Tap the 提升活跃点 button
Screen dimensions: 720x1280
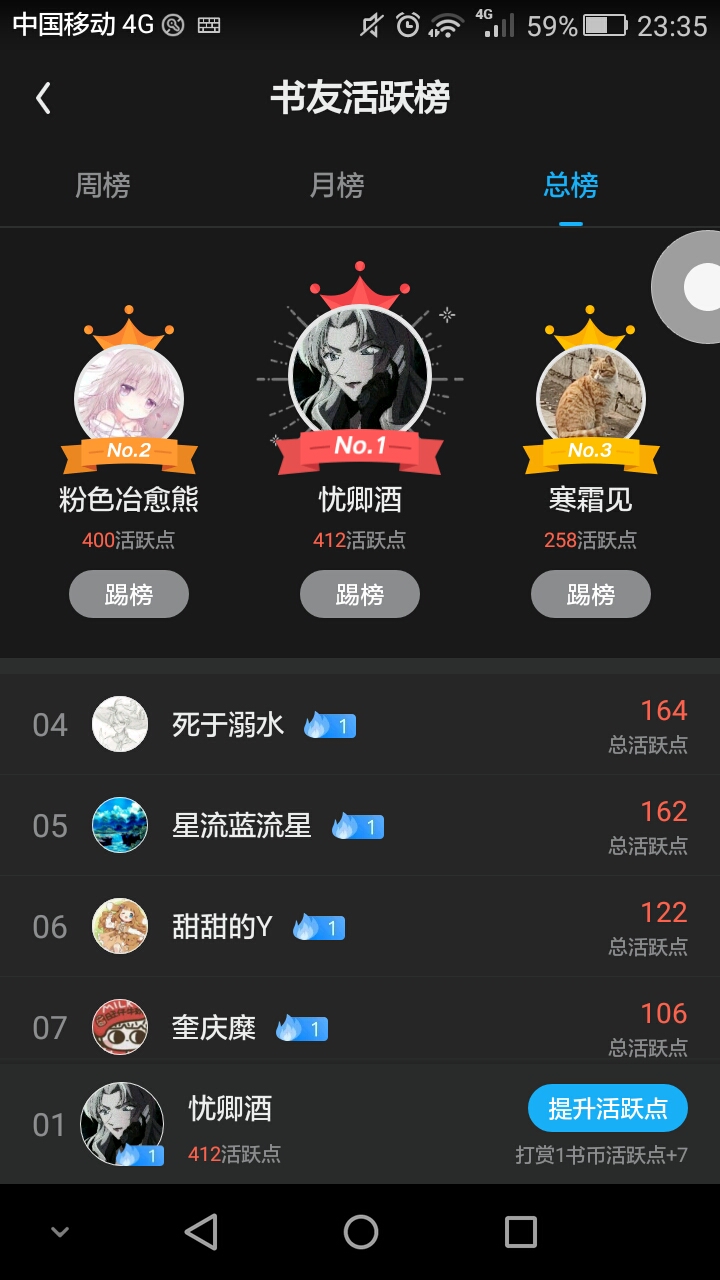[x=608, y=1108]
